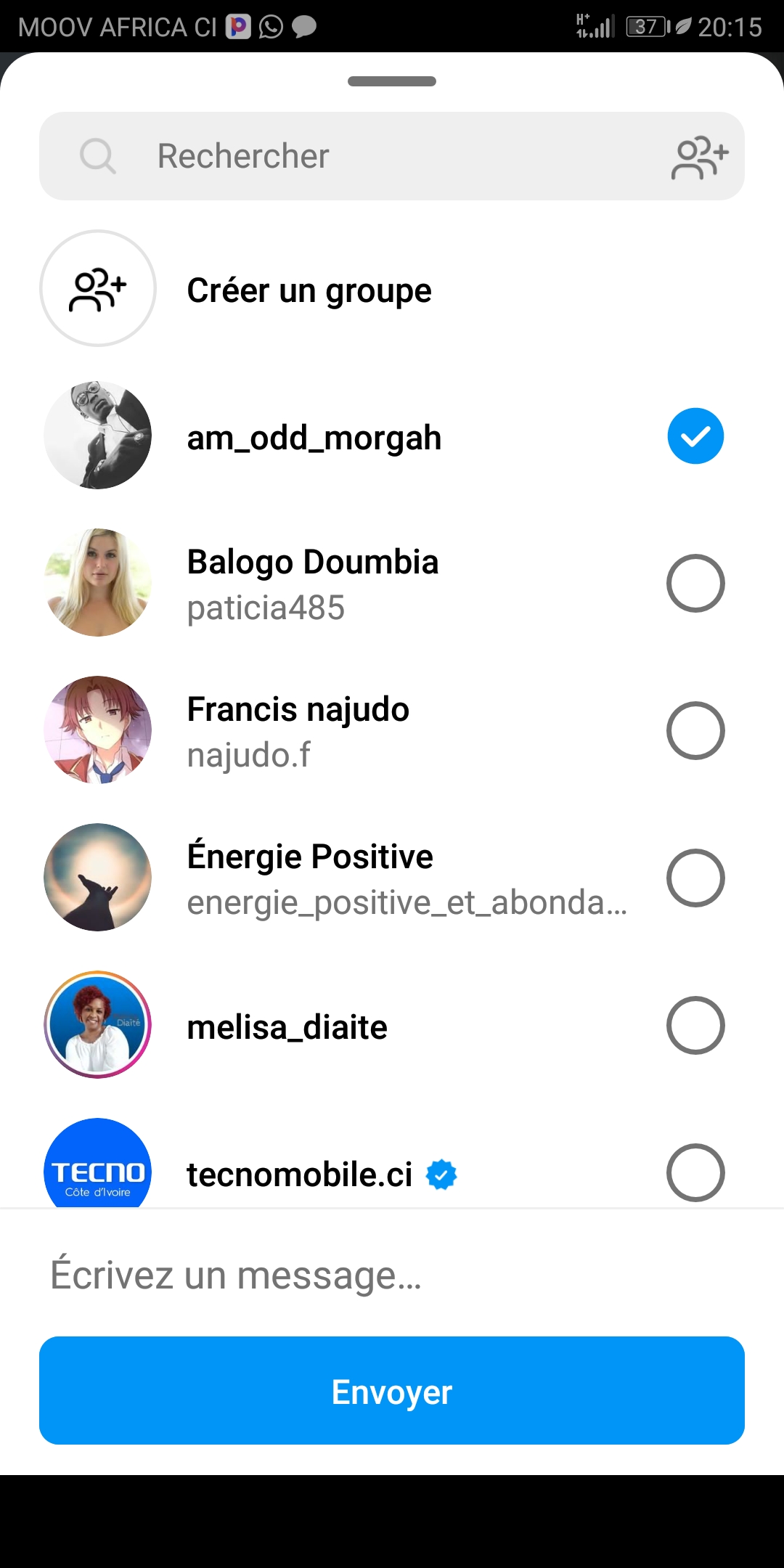Select Balogo Doumbia as a recipient
This screenshot has width=784, height=1568.
(695, 584)
